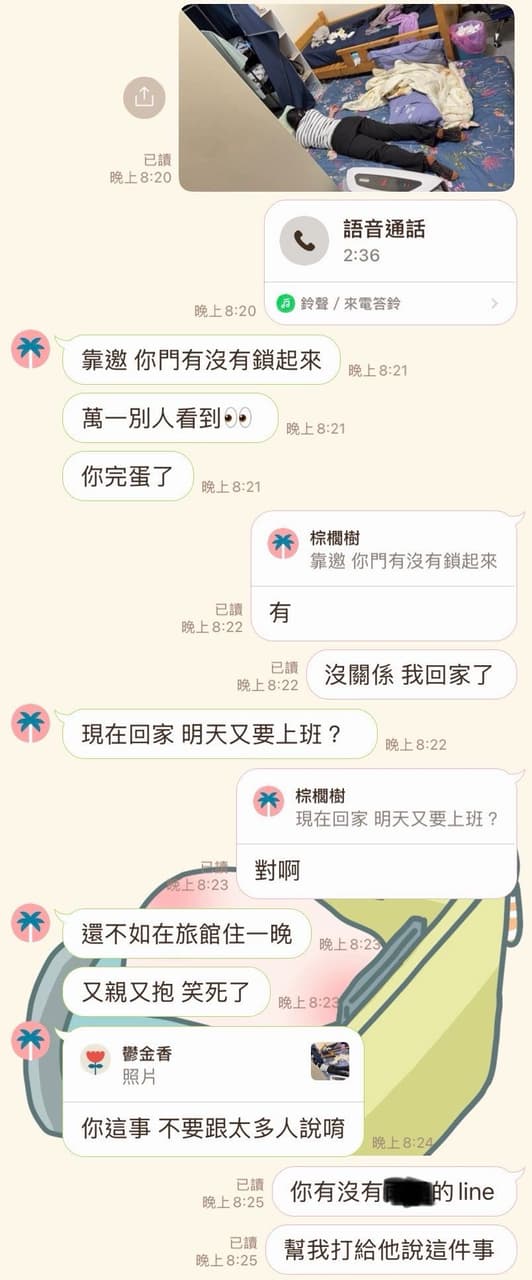Jump to the quoted message above 對啊
This screenshot has width=532, height=1280.
pos(377,806)
